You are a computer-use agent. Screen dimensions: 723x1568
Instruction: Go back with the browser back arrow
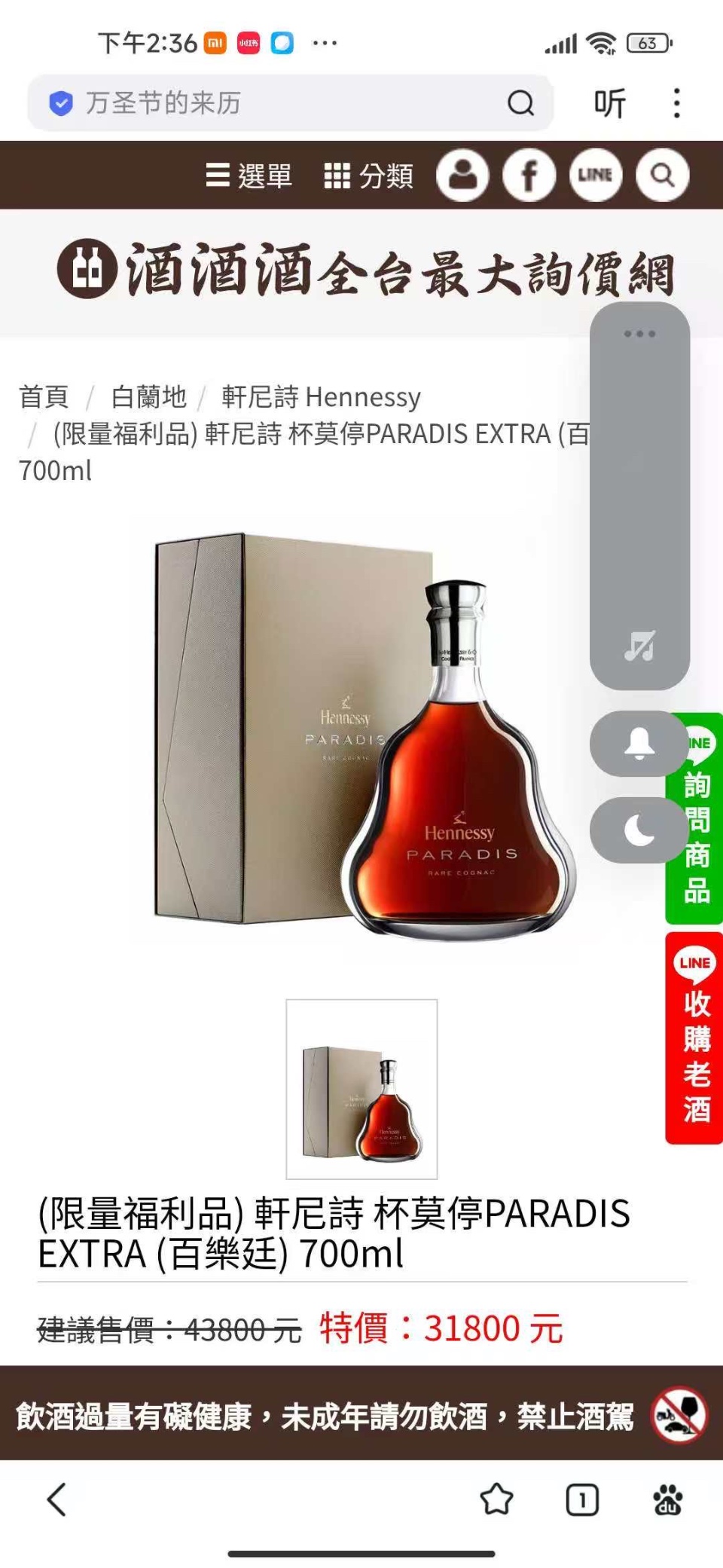(x=57, y=1499)
